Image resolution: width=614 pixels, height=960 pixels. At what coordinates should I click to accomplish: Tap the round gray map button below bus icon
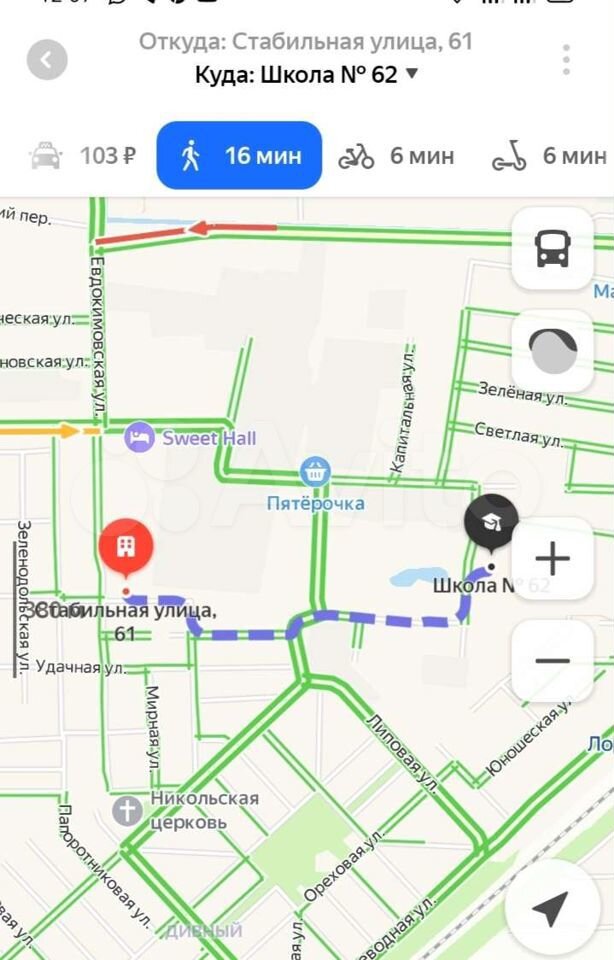click(x=552, y=350)
